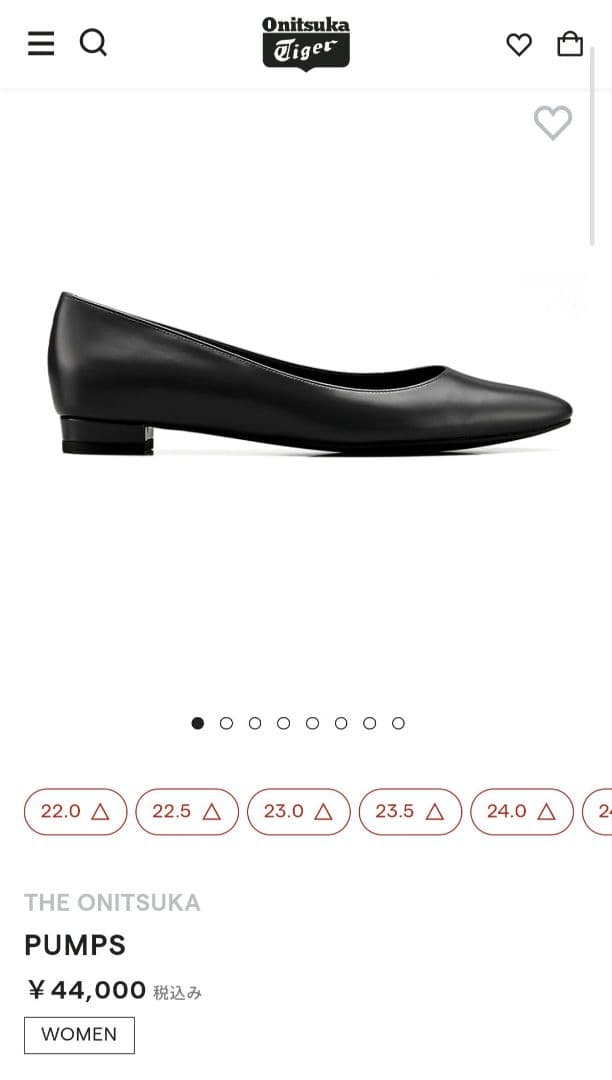The height and width of the screenshot is (1080, 612).
Task: Go to Onitsuka Tiger home logo
Action: pos(306,43)
